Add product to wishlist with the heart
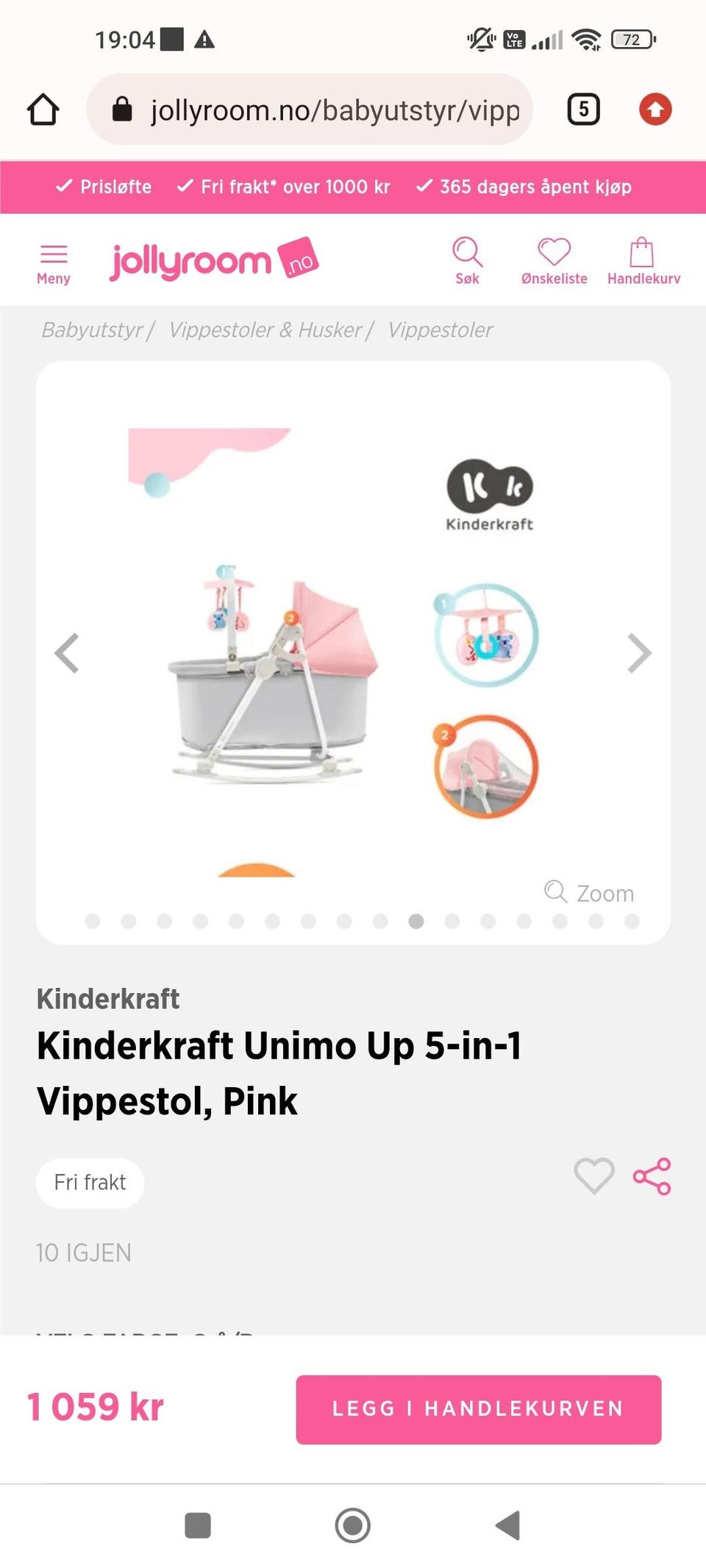The width and height of the screenshot is (706, 1568). point(594,1175)
